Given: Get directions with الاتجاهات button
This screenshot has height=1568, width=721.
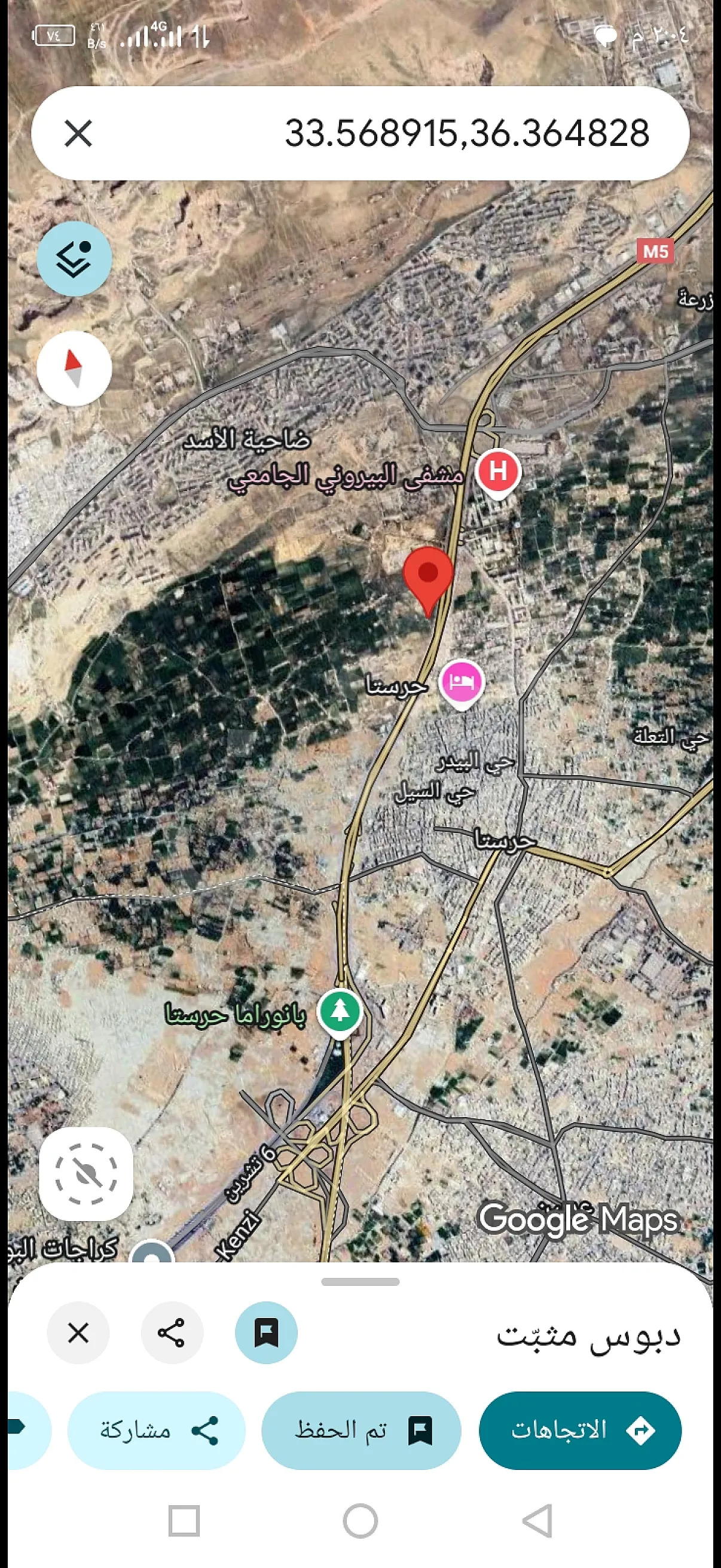Looking at the screenshot, I should tap(580, 1430).
